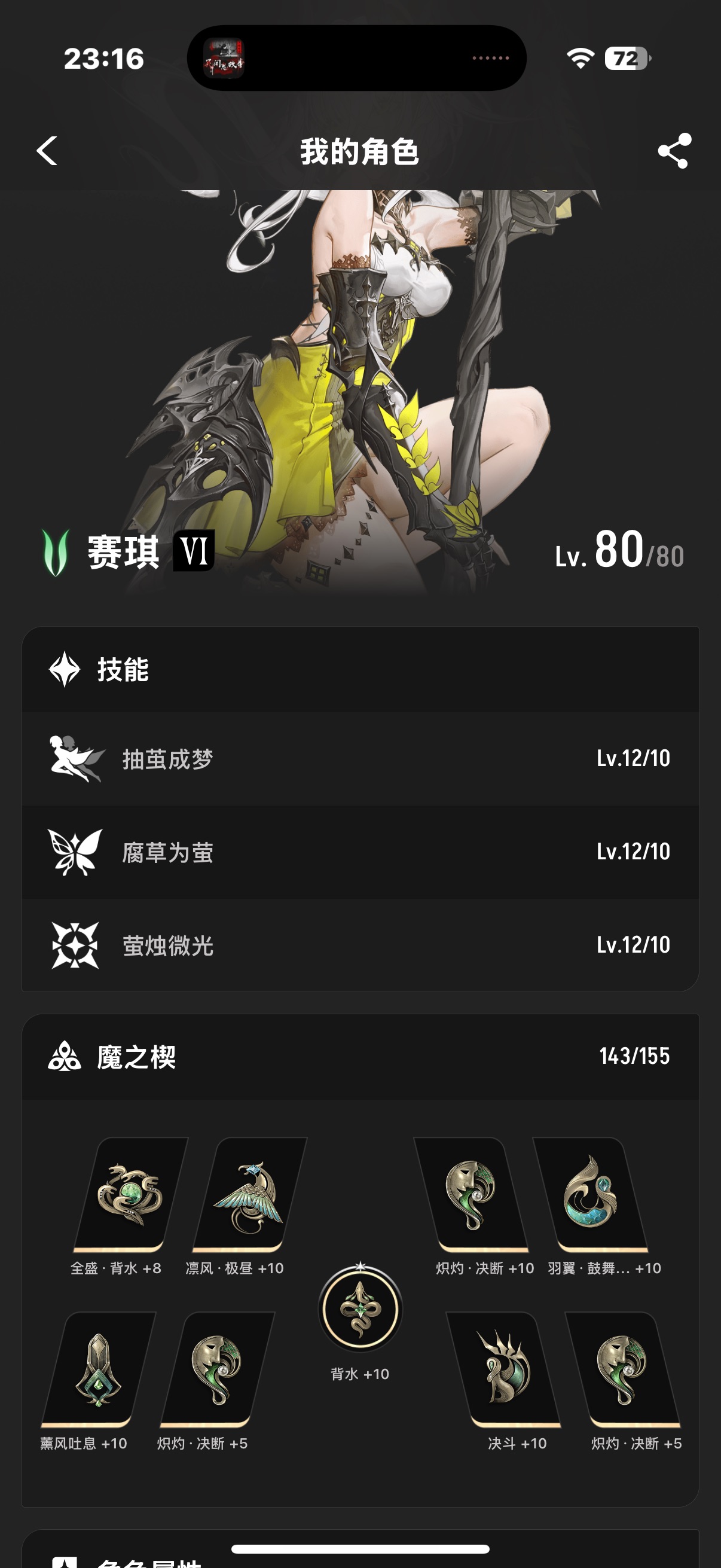Screen dimensions: 721x1568
Task: Select the 全盛·背水 +8 wedge
Action: click(130, 1193)
